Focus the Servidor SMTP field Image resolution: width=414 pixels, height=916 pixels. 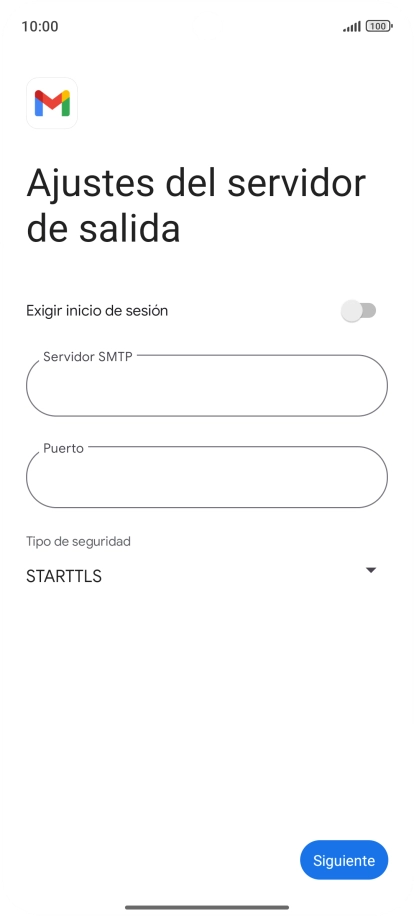[207, 386]
